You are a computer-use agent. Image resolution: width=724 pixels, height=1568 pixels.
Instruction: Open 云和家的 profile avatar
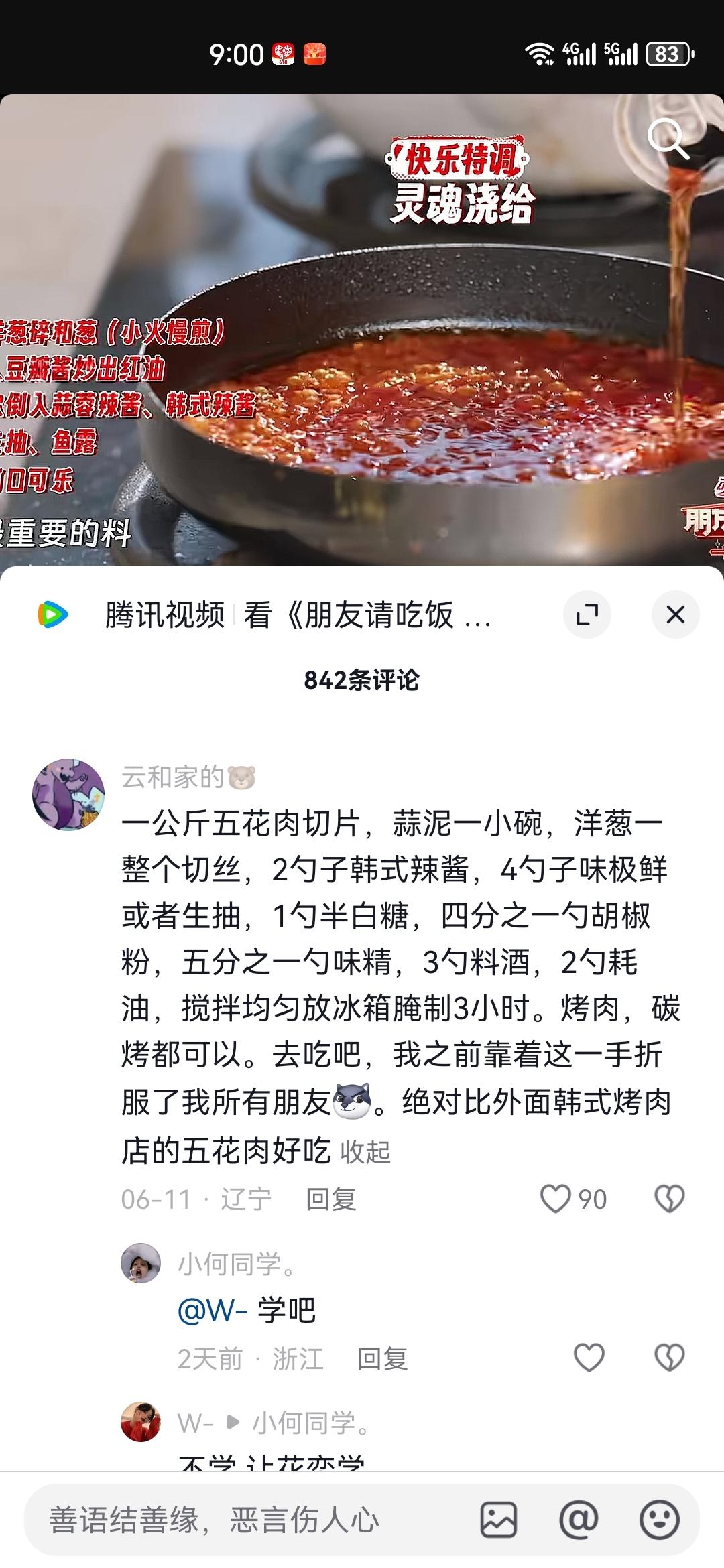click(68, 795)
